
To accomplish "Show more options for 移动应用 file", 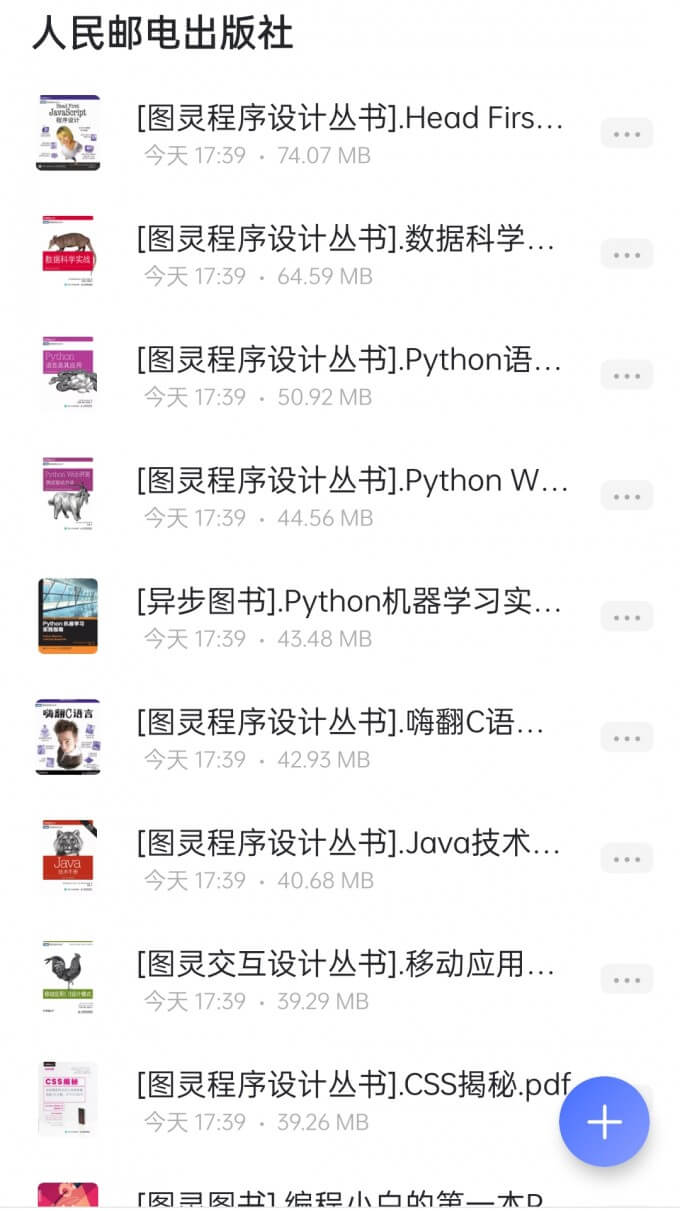I will coord(627,979).
